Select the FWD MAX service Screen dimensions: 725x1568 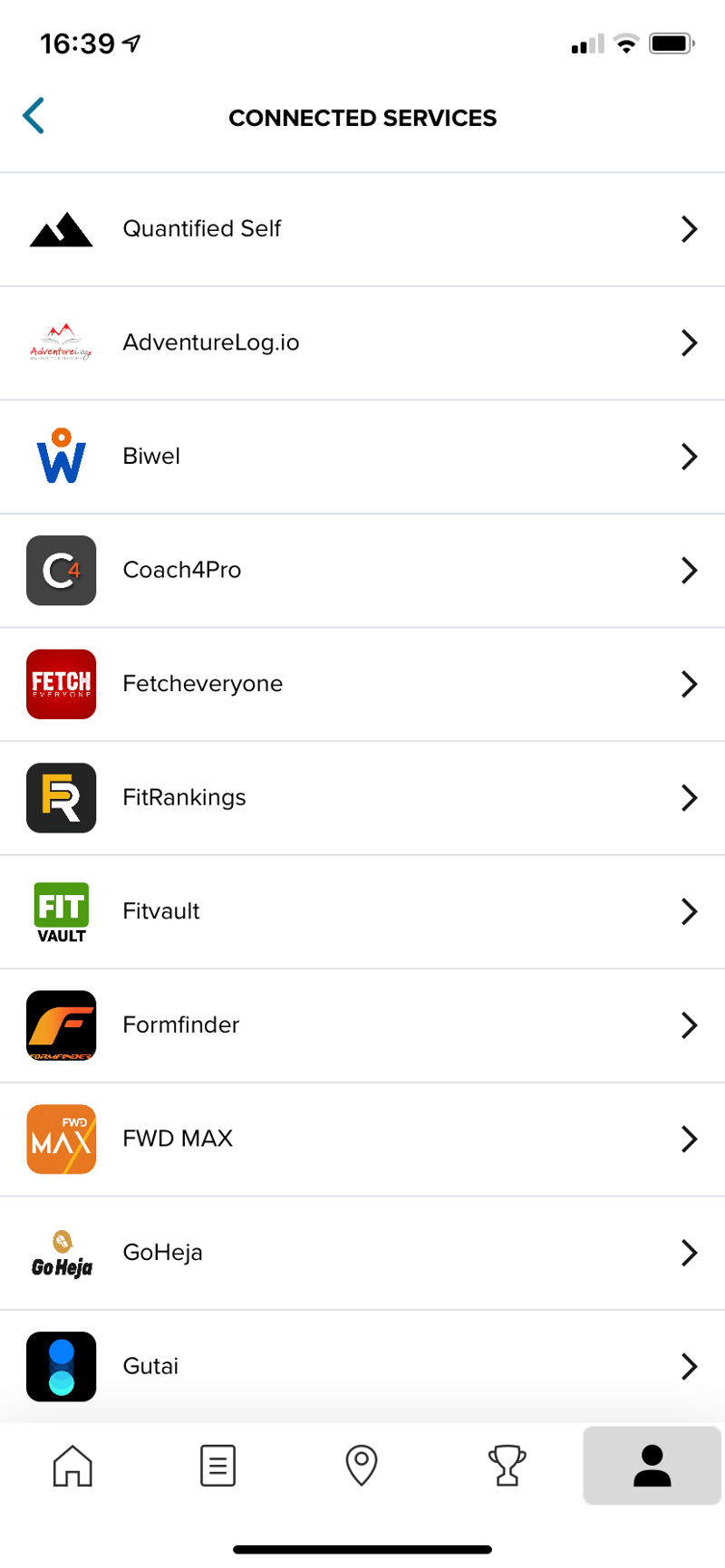(x=362, y=1139)
